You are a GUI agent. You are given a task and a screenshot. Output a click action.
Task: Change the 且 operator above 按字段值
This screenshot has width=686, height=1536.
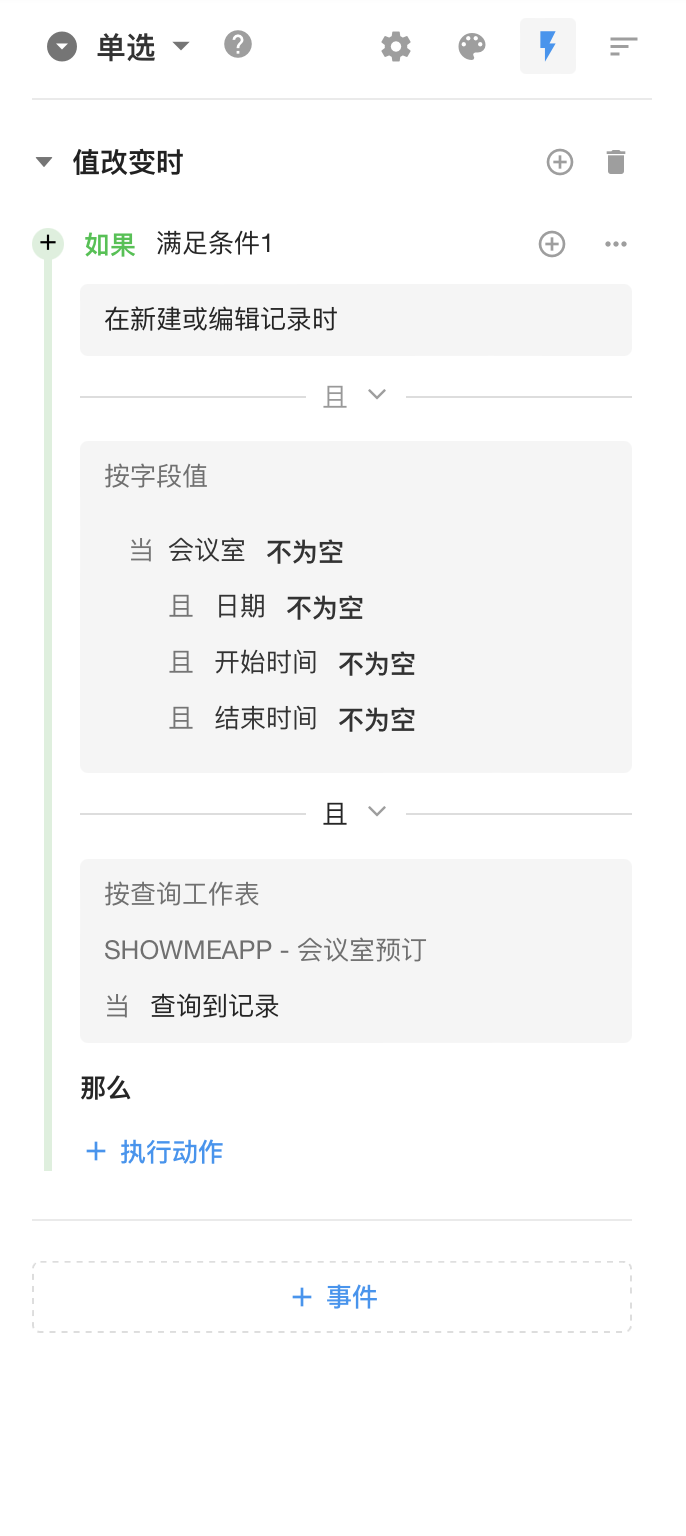pyautogui.click(x=355, y=396)
